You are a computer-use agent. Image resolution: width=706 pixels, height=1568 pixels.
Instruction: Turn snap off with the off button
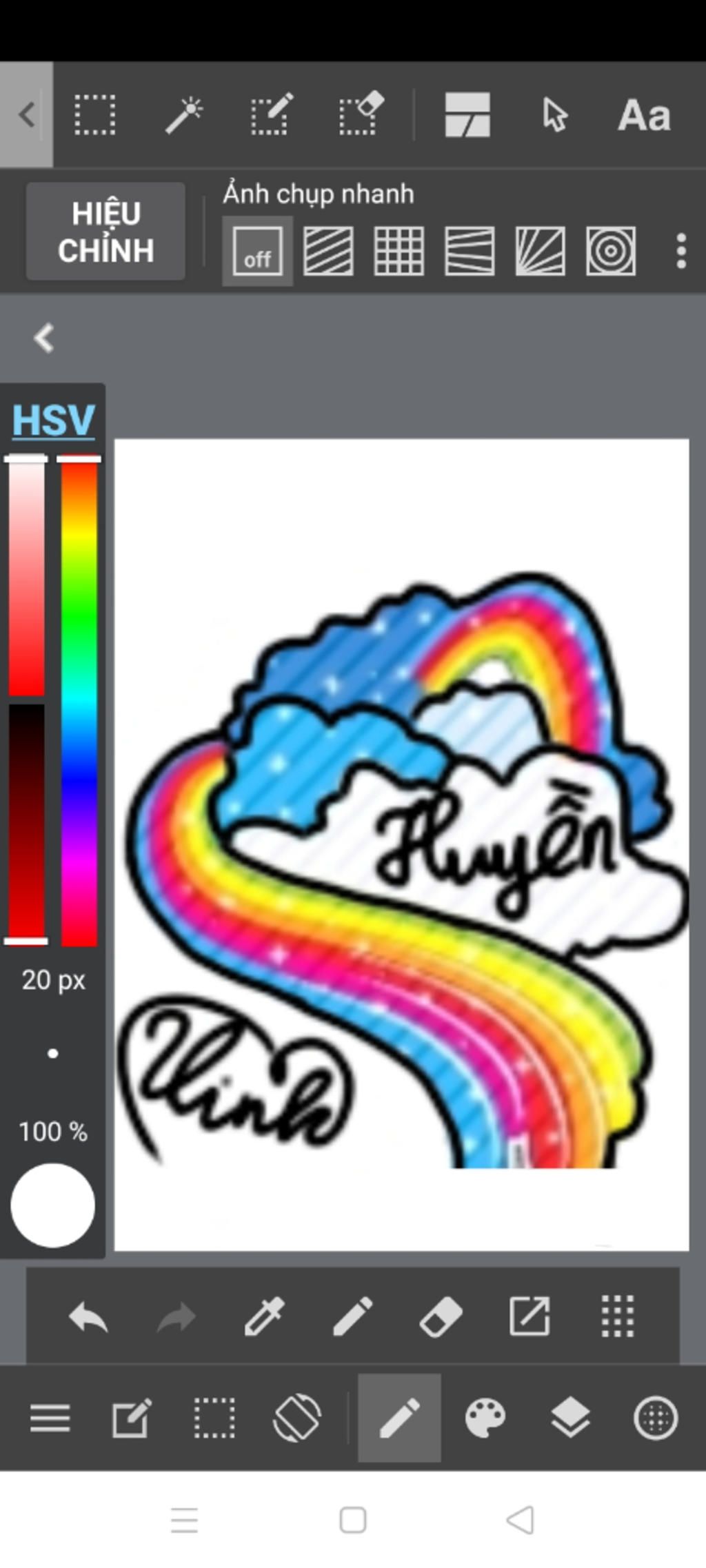(257, 252)
